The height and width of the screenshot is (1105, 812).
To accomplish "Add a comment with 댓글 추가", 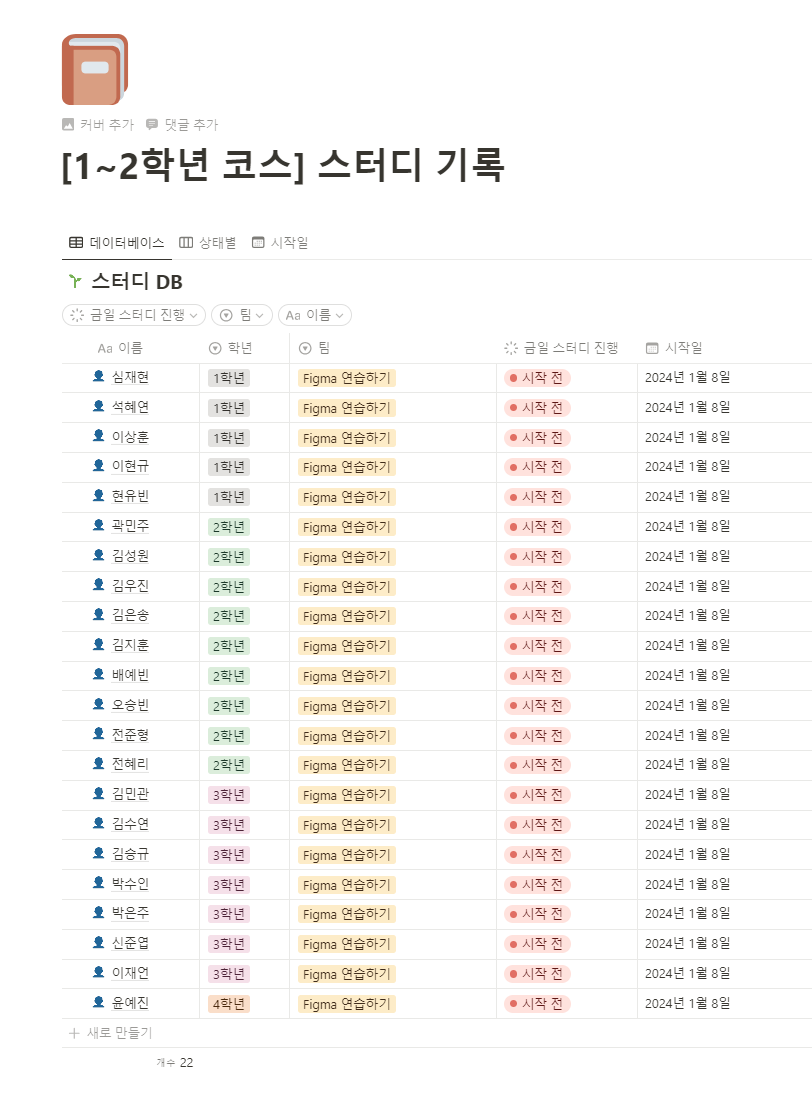I will [x=182, y=125].
